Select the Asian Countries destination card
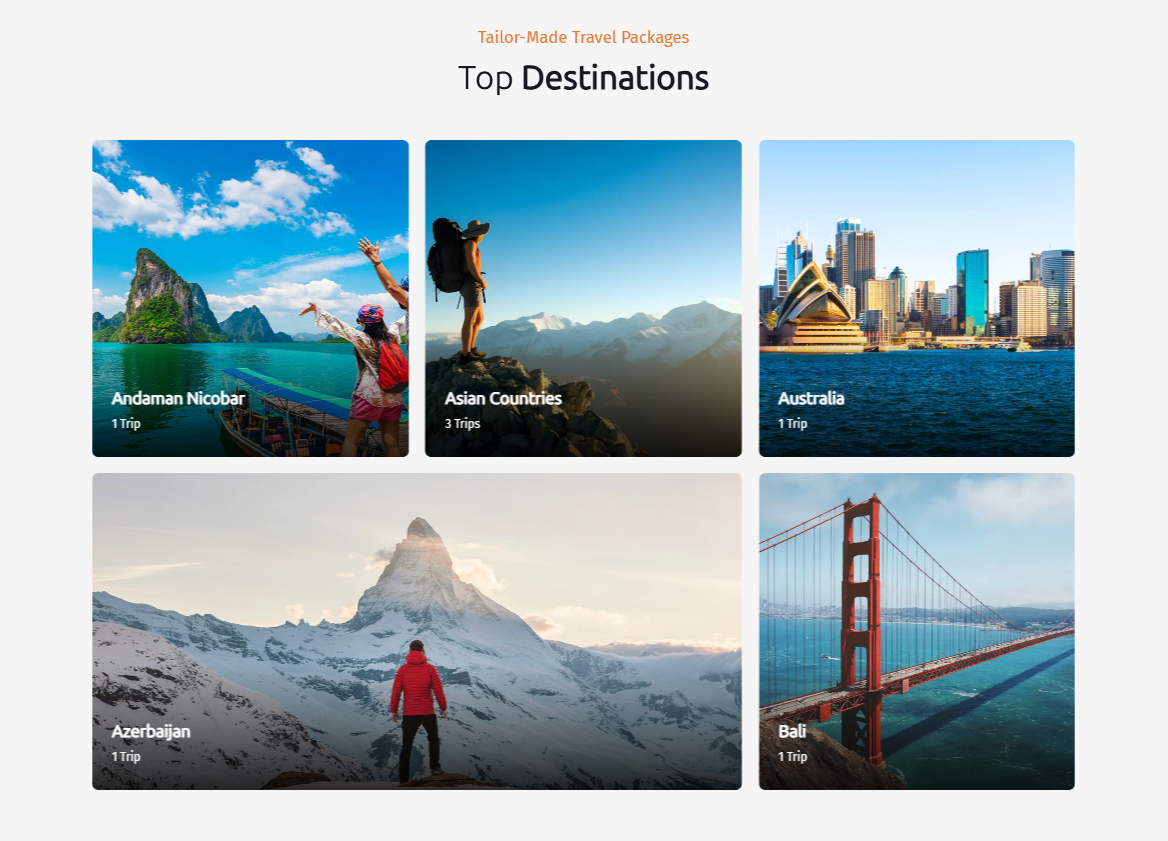 (x=583, y=298)
